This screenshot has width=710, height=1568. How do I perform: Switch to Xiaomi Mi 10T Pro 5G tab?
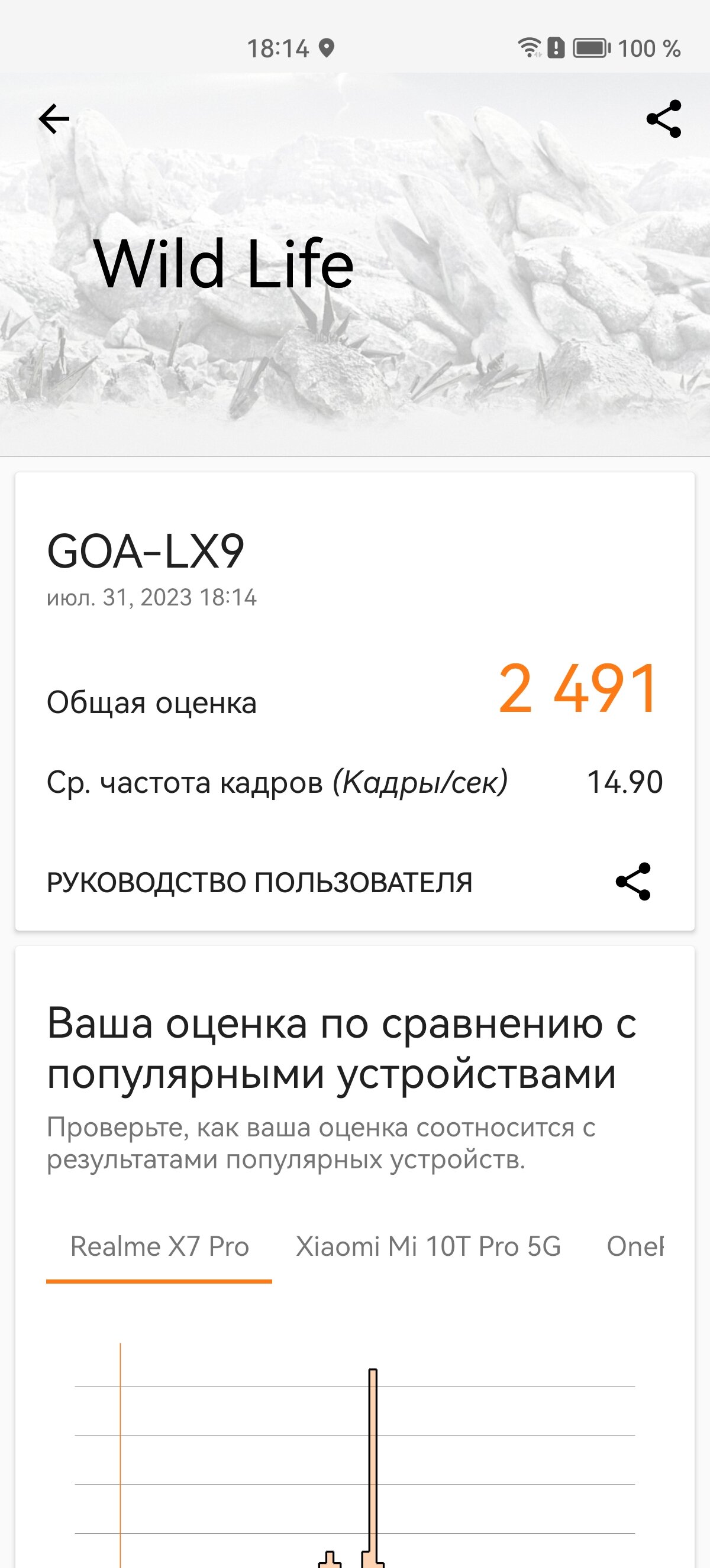coord(428,1246)
